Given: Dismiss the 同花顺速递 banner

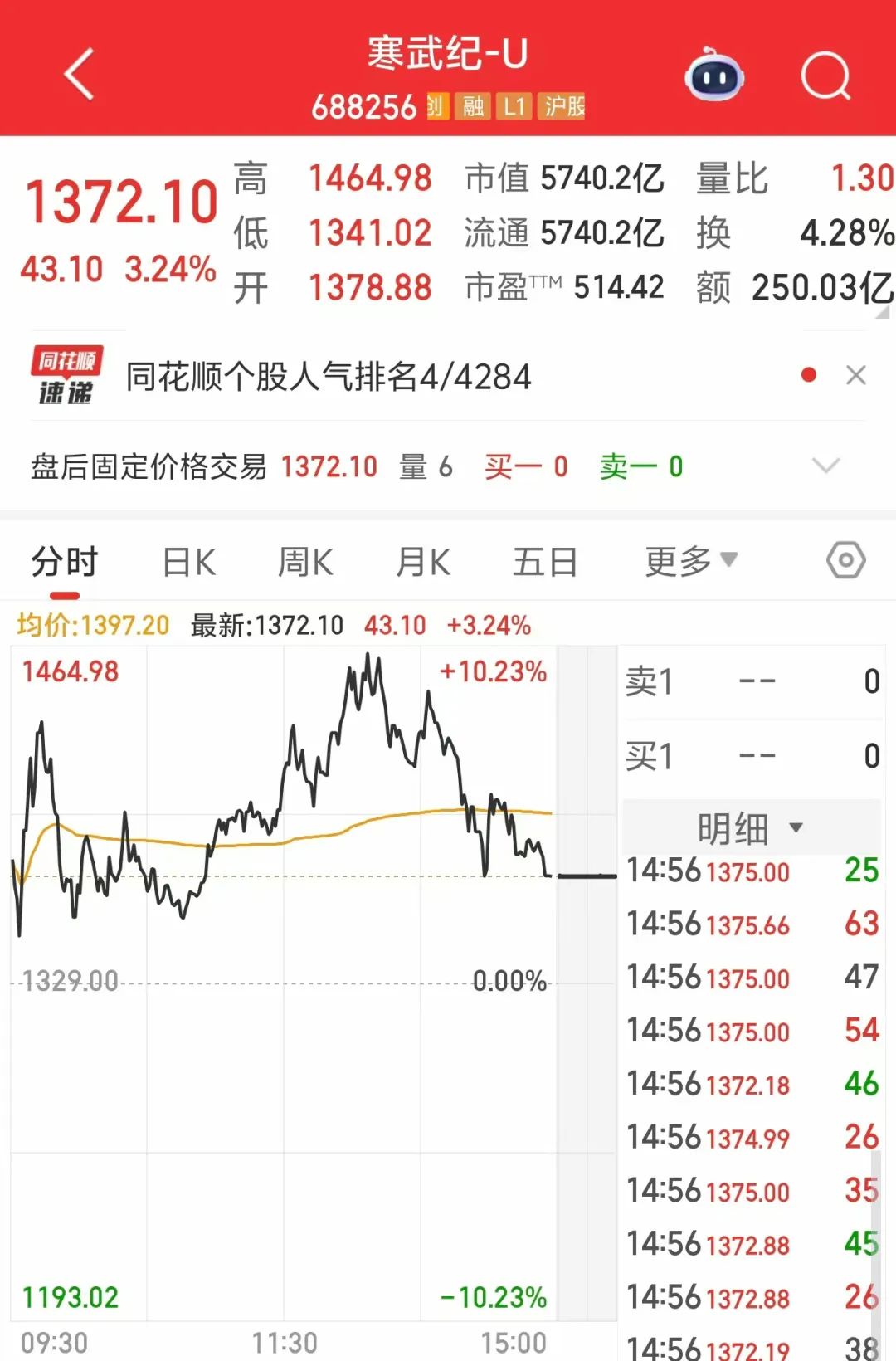Looking at the screenshot, I should point(856,375).
